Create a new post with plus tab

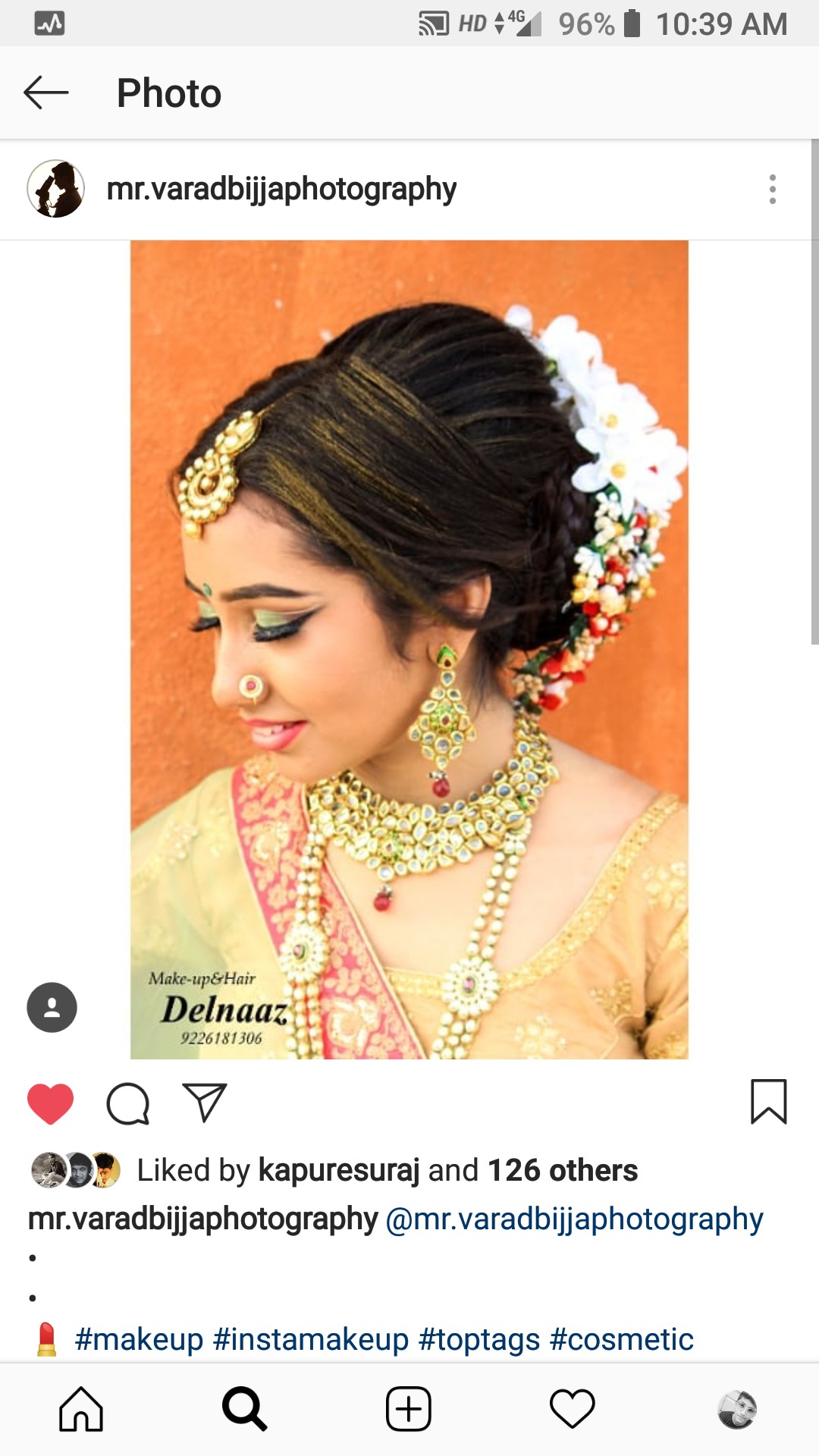[x=409, y=1409]
